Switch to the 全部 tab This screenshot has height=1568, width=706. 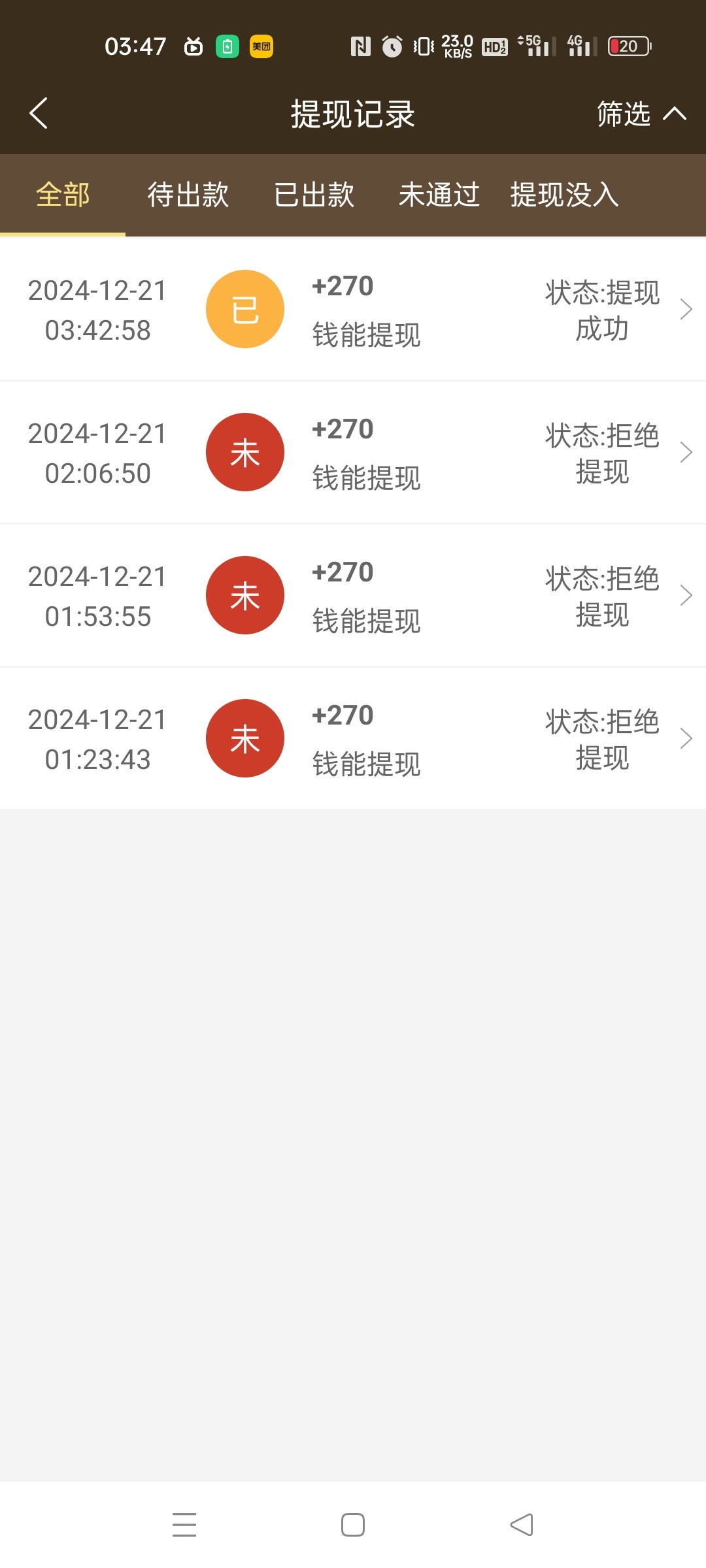click(63, 195)
